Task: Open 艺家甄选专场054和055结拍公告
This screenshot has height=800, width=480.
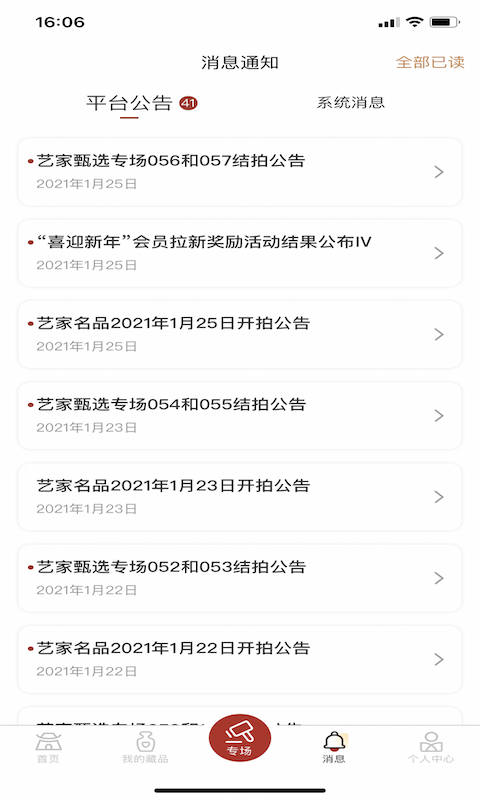Action: tap(240, 415)
